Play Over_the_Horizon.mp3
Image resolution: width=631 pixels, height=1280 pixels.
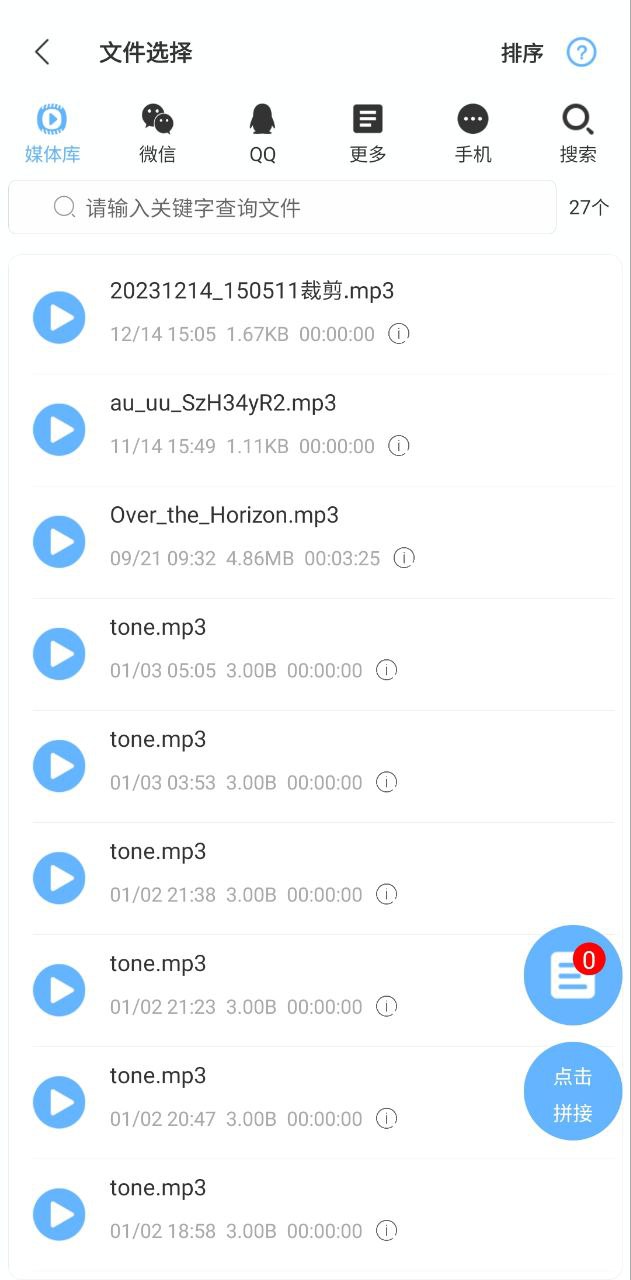pyautogui.click(x=59, y=542)
